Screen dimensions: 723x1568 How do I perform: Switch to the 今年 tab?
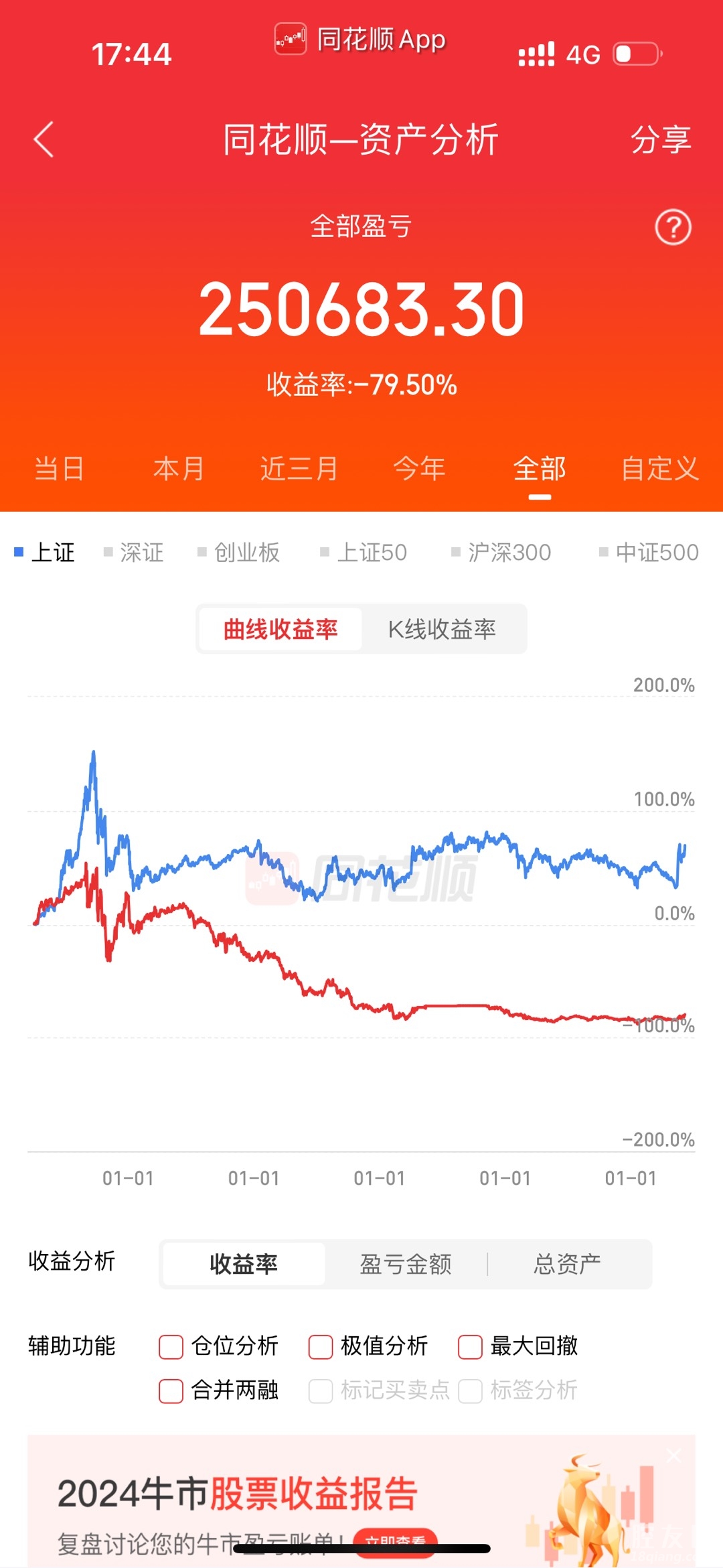tap(419, 468)
